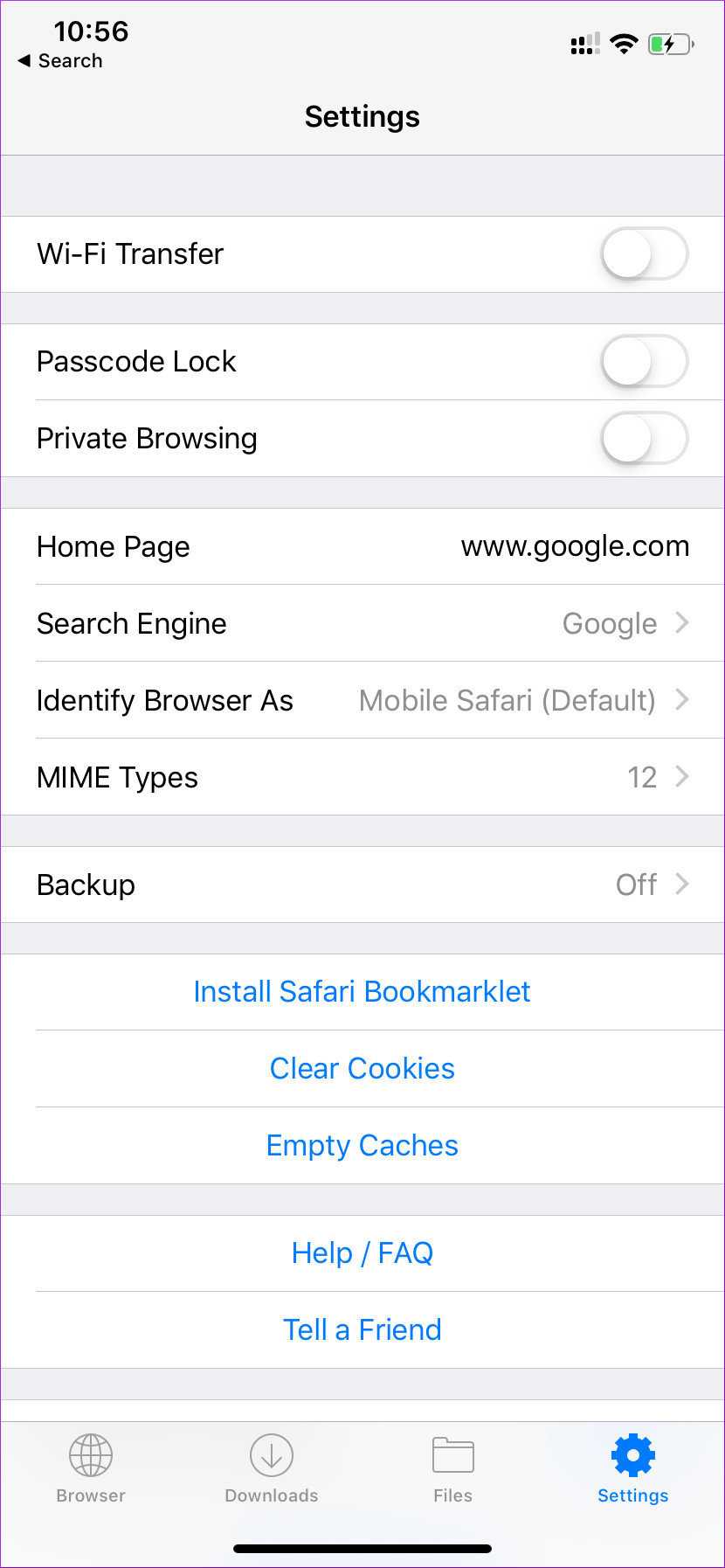
Task: Enable the Wi-Fi Transfer switch
Action: [x=644, y=254]
